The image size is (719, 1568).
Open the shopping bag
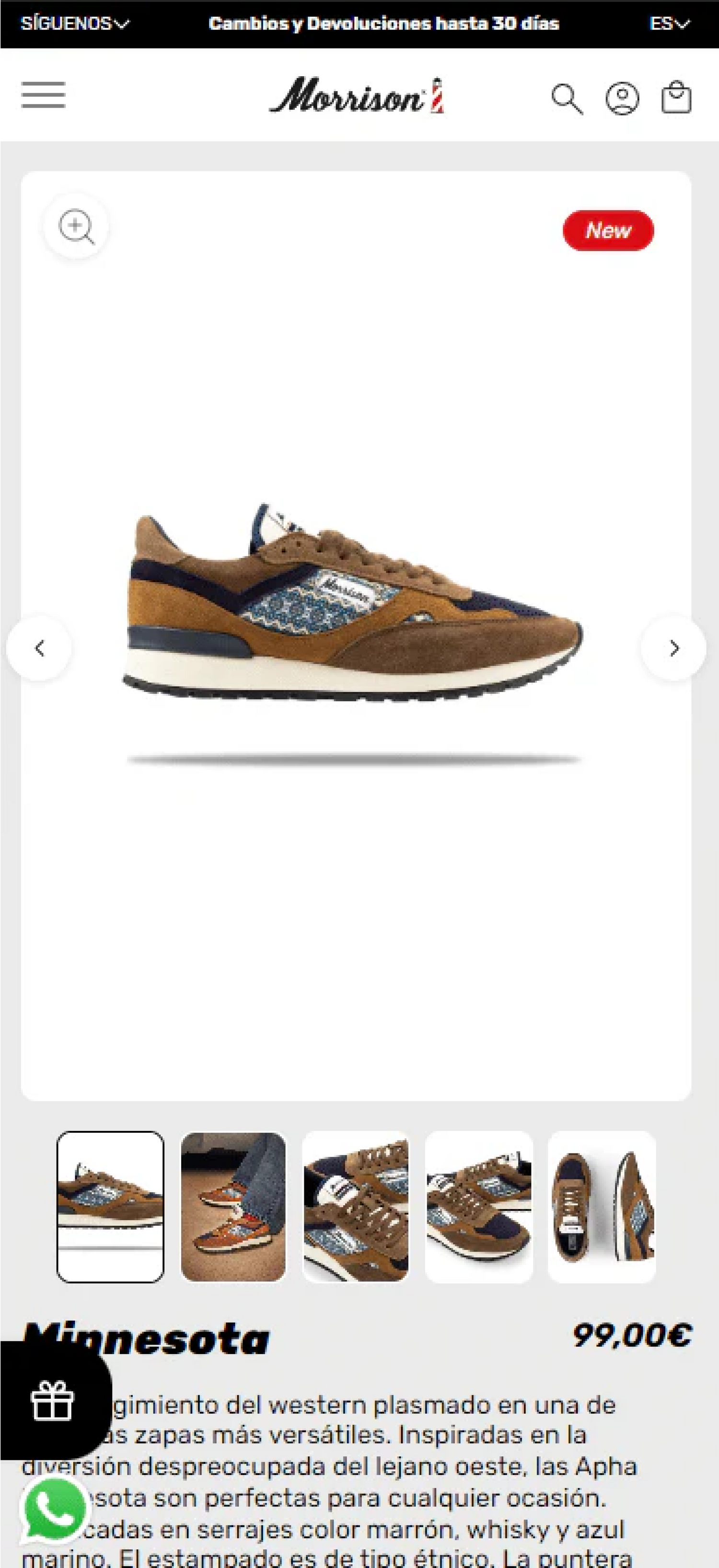(x=676, y=97)
